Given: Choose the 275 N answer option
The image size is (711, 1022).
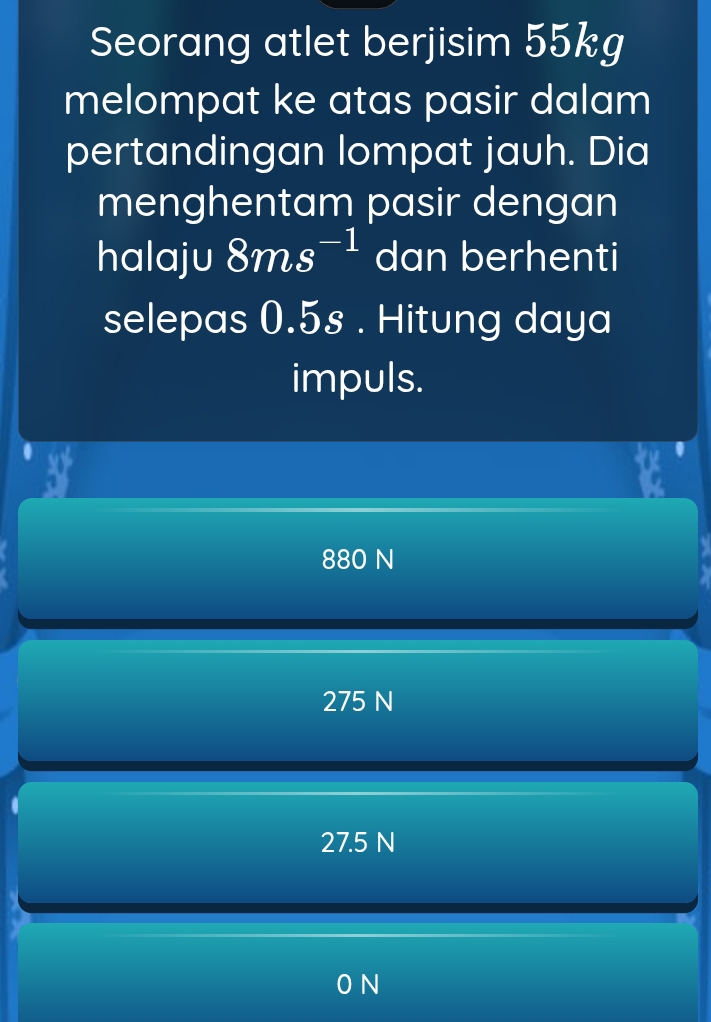Looking at the screenshot, I should click(x=358, y=702).
